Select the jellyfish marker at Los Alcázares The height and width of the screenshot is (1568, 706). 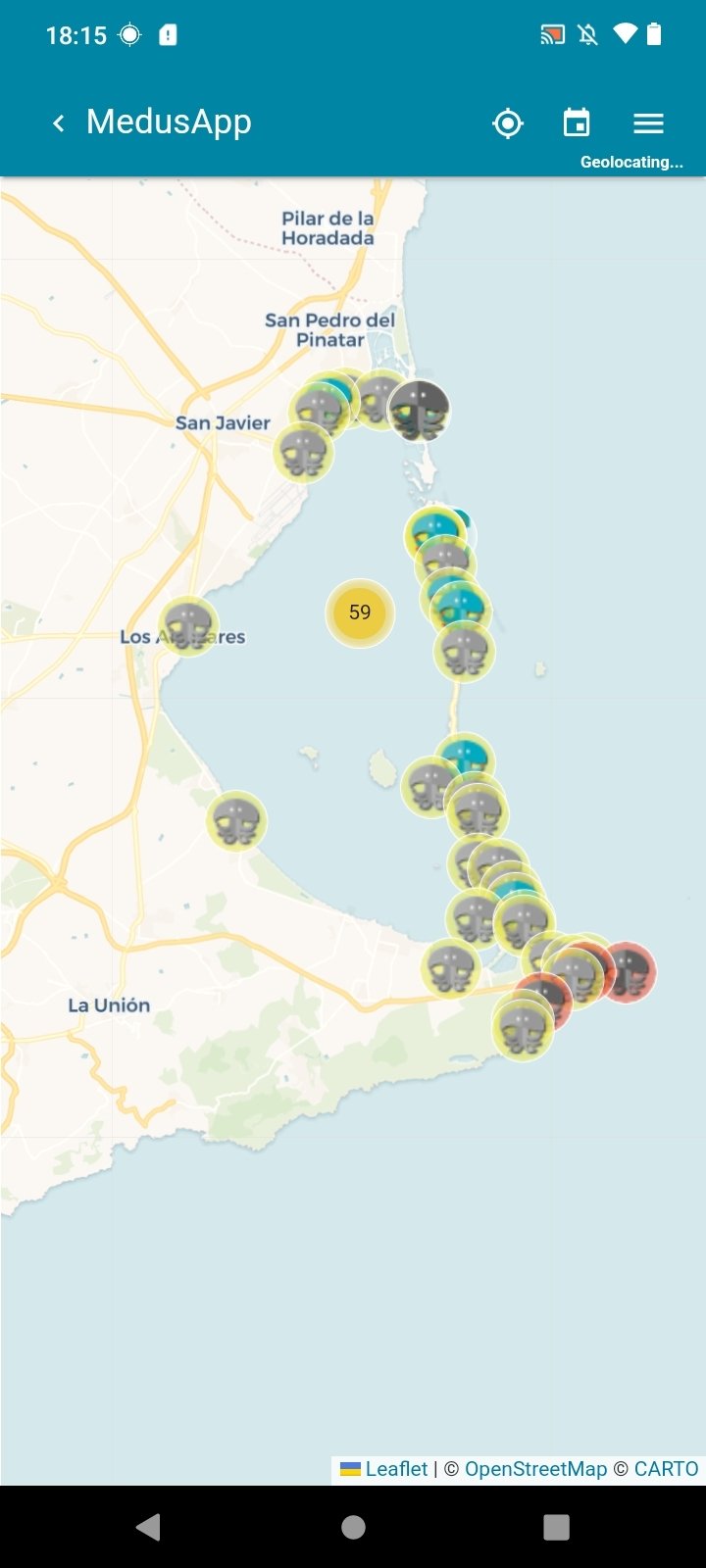[x=188, y=625]
